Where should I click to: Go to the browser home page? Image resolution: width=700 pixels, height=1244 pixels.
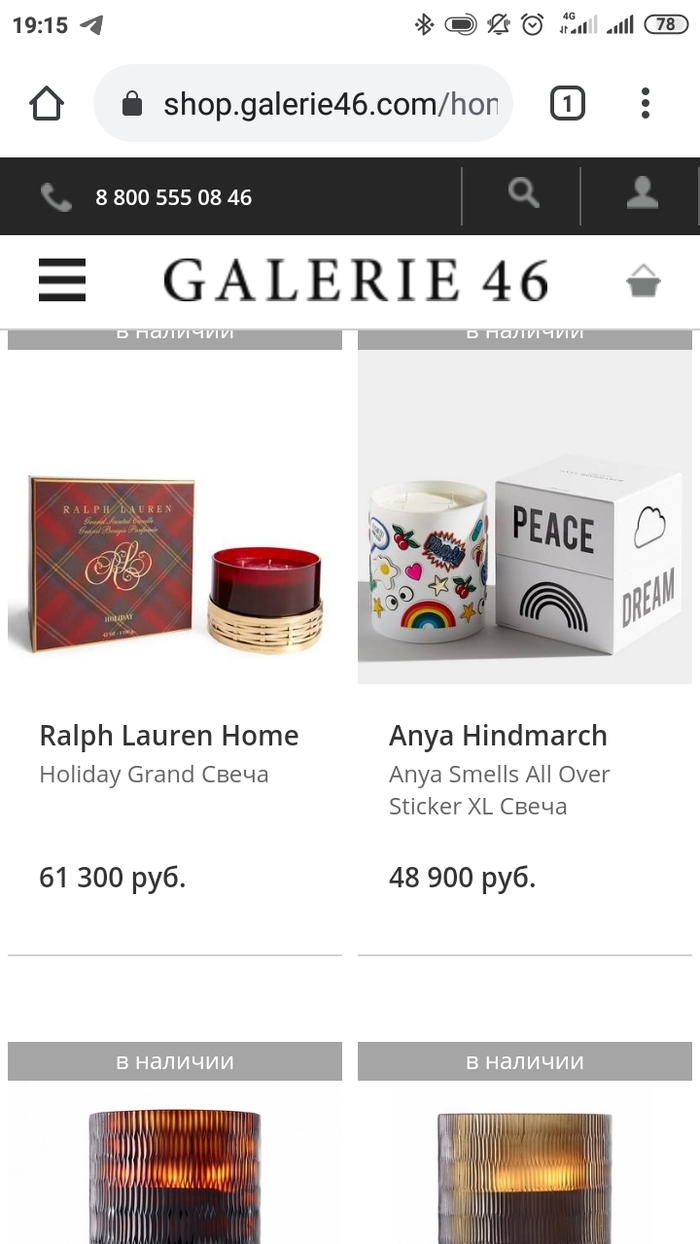pyautogui.click(x=47, y=104)
